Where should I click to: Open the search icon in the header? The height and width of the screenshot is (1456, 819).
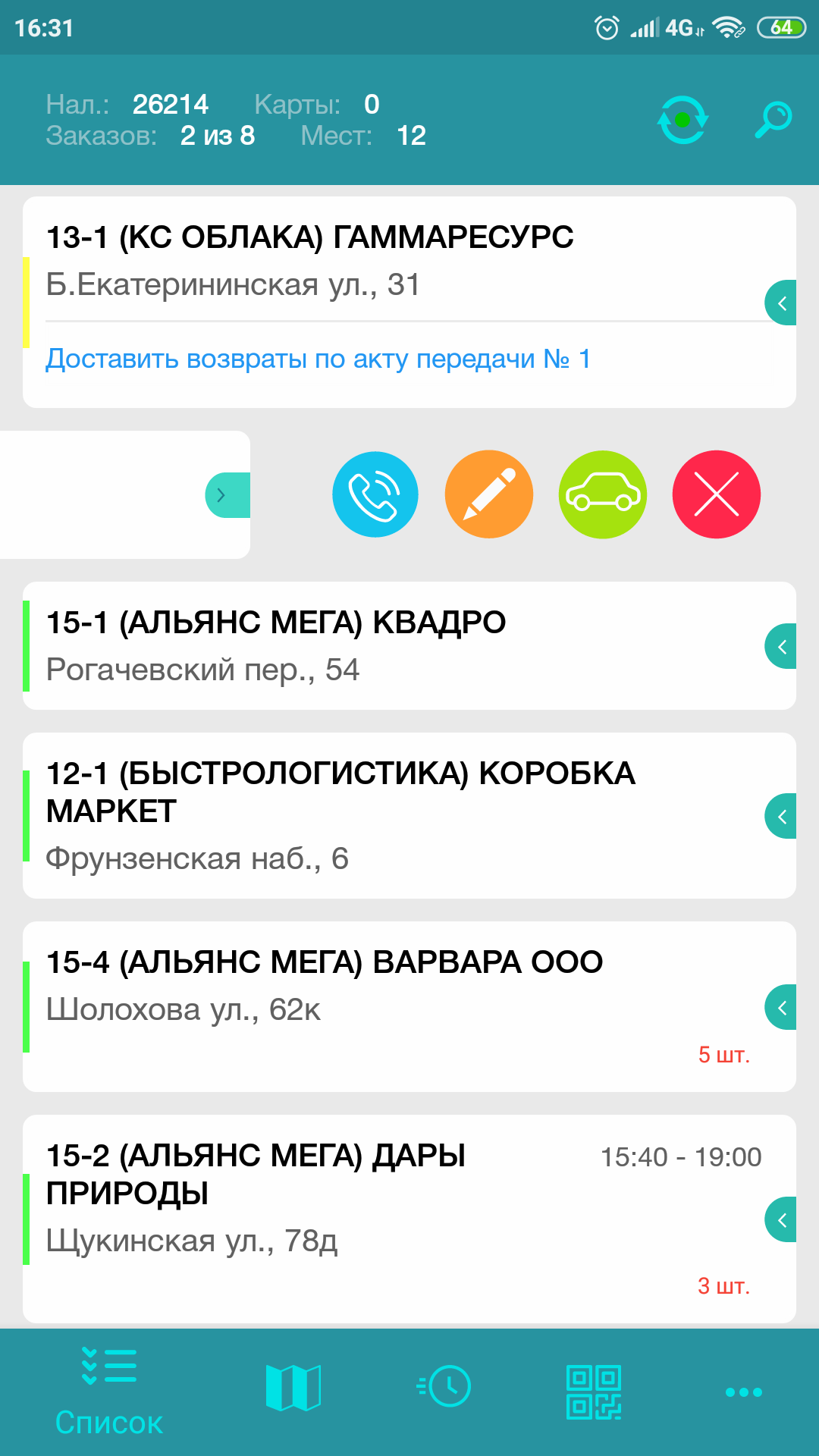(771, 118)
